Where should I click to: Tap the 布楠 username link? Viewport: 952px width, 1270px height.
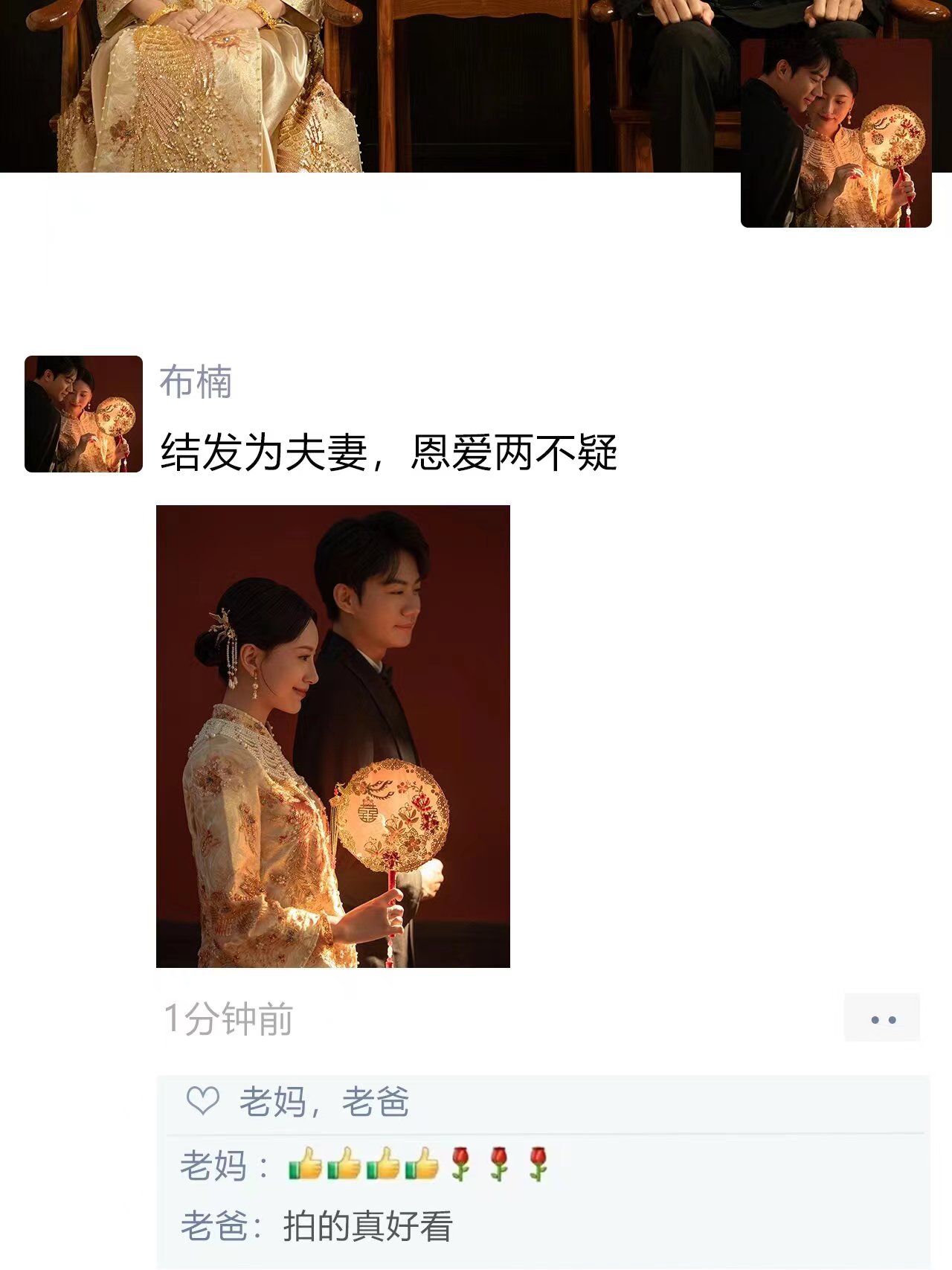click(196, 382)
